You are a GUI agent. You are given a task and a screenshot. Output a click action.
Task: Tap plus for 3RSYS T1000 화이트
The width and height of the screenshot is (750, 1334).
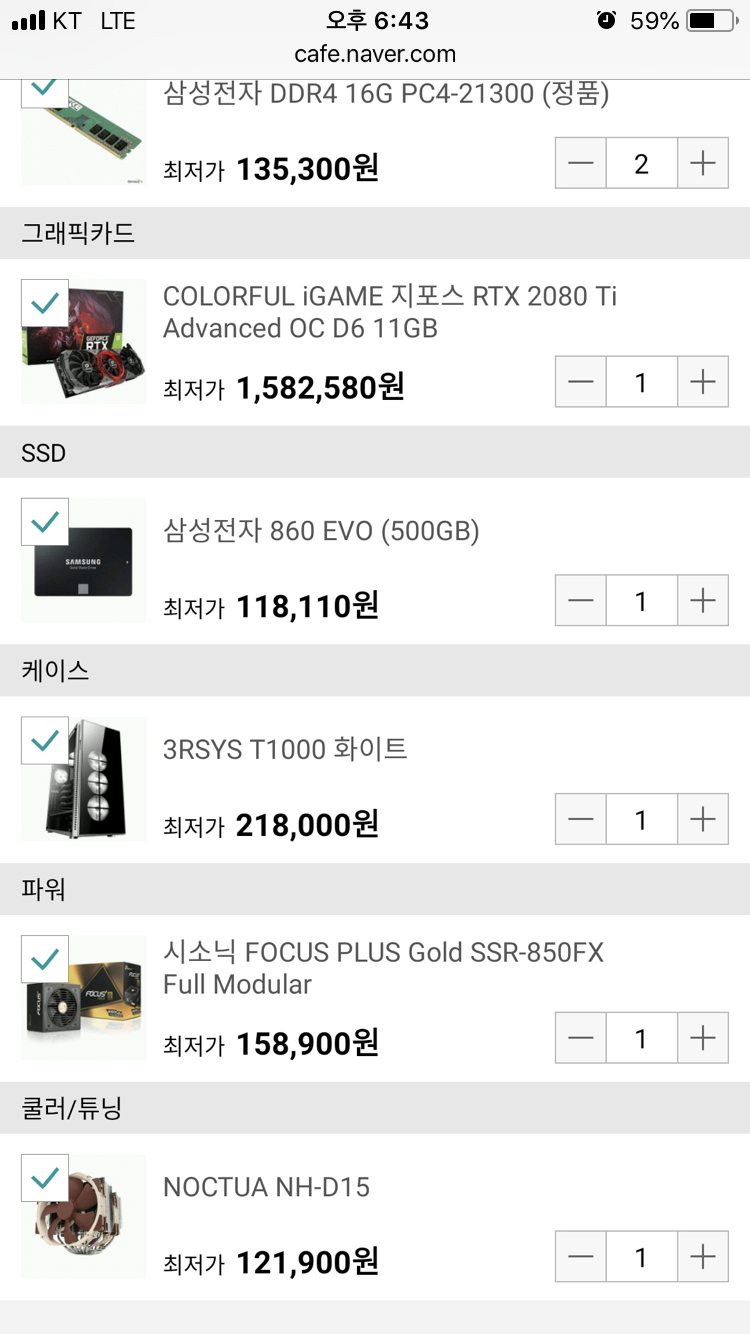703,820
